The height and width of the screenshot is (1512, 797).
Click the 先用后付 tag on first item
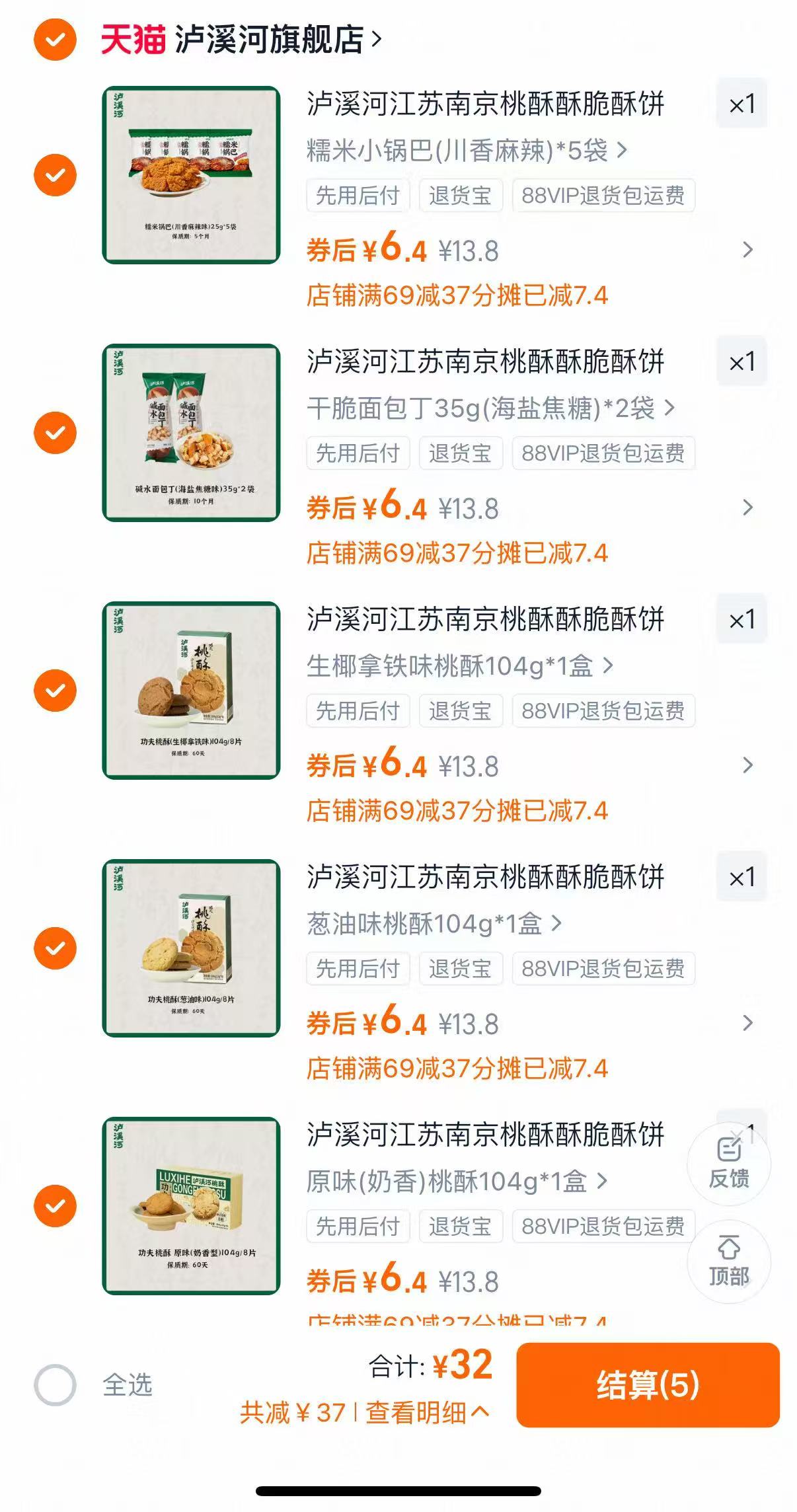coord(357,196)
